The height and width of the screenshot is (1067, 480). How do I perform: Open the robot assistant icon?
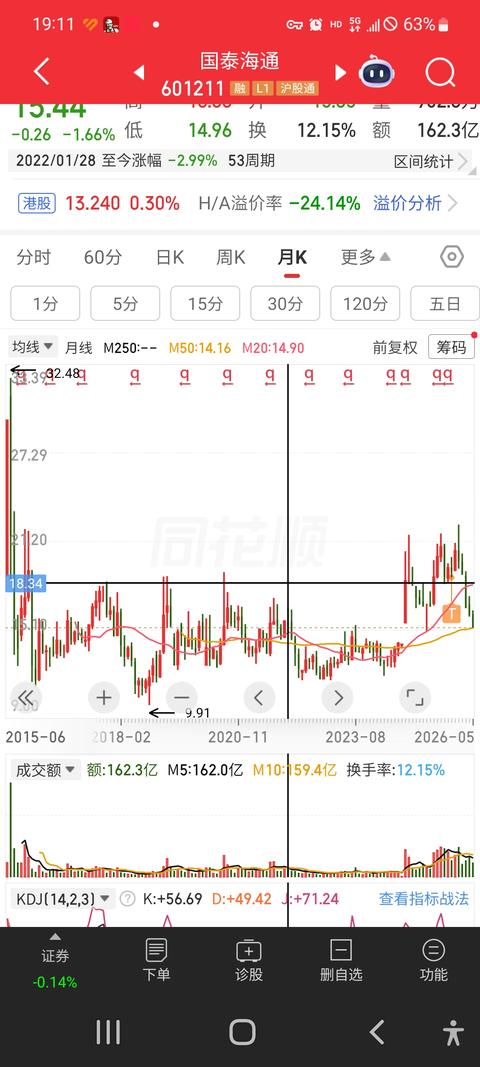[377, 71]
